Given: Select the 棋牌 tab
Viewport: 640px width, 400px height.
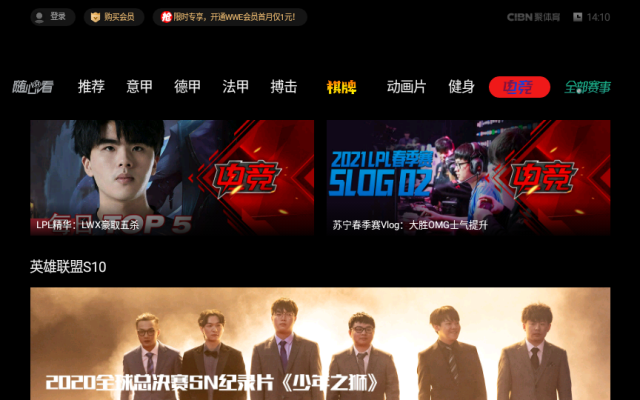Looking at the screenshot, I should pos(341,87).
